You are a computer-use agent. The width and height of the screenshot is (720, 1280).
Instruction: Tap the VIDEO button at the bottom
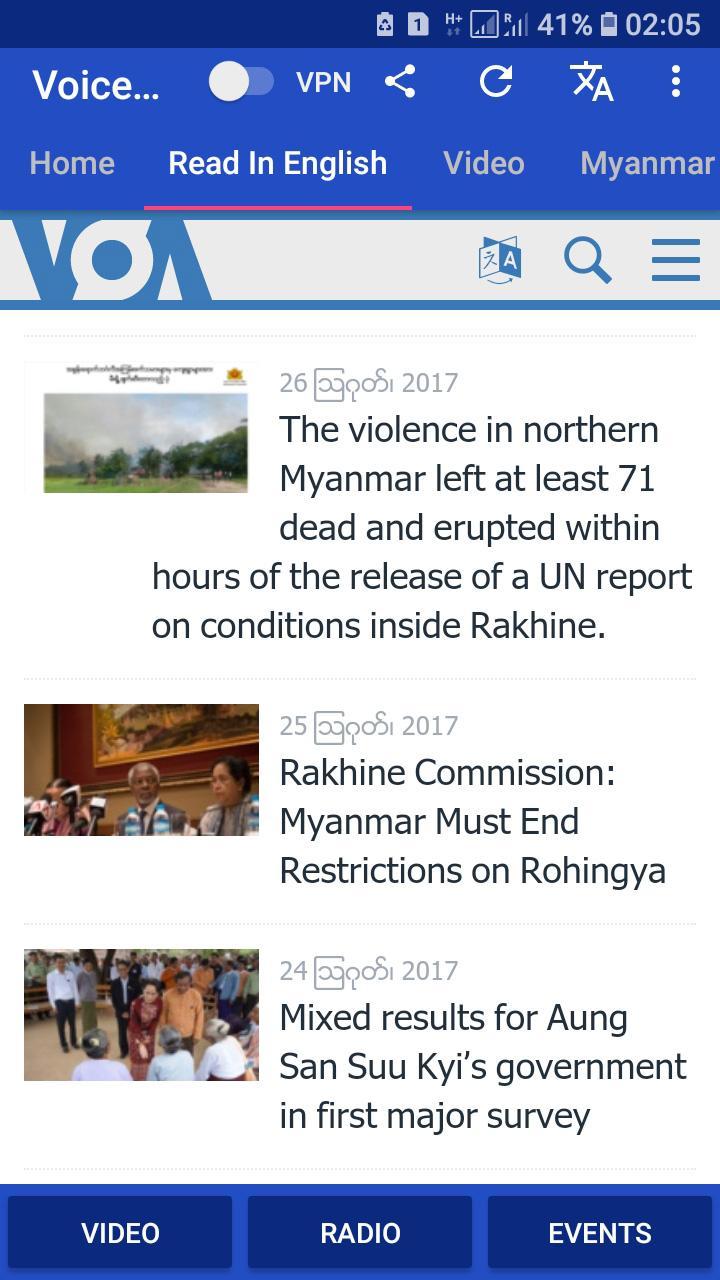point(120,1233)
